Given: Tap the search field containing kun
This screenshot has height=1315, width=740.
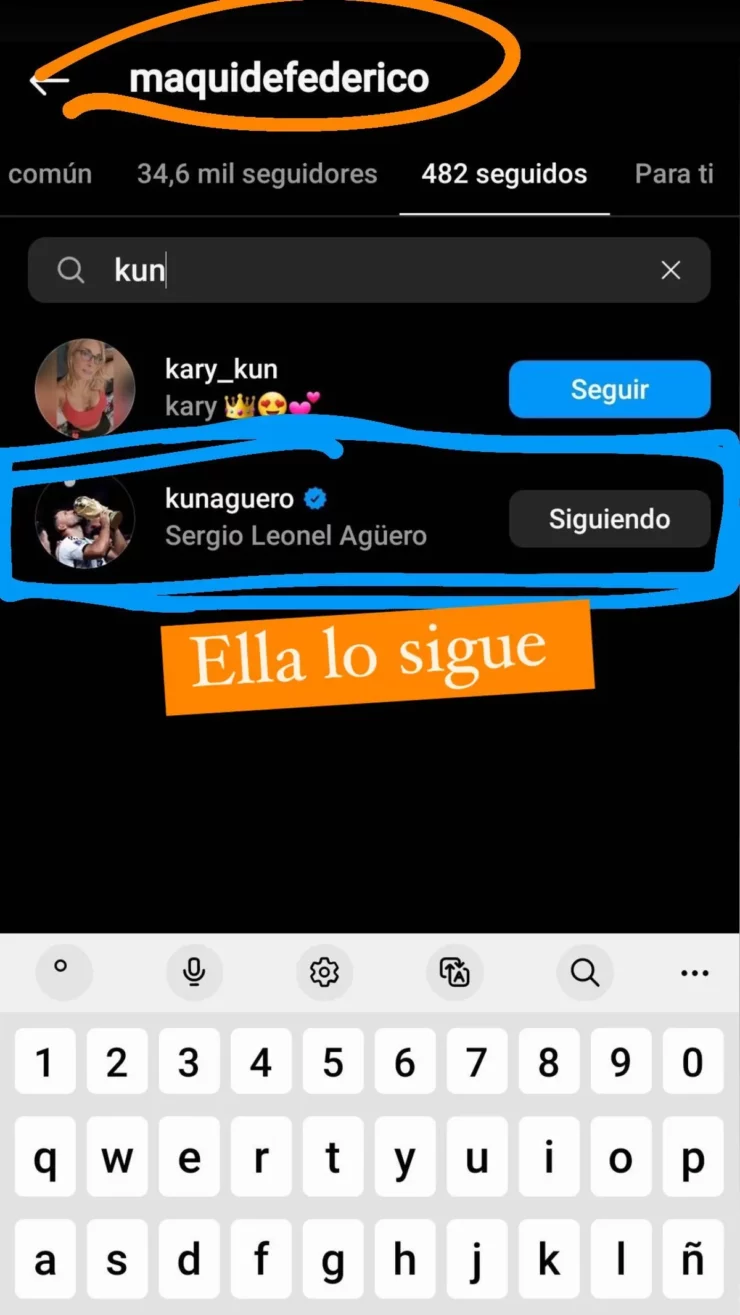Looking at the screenshot, I should pyautogui.click(x=360, y=270).
